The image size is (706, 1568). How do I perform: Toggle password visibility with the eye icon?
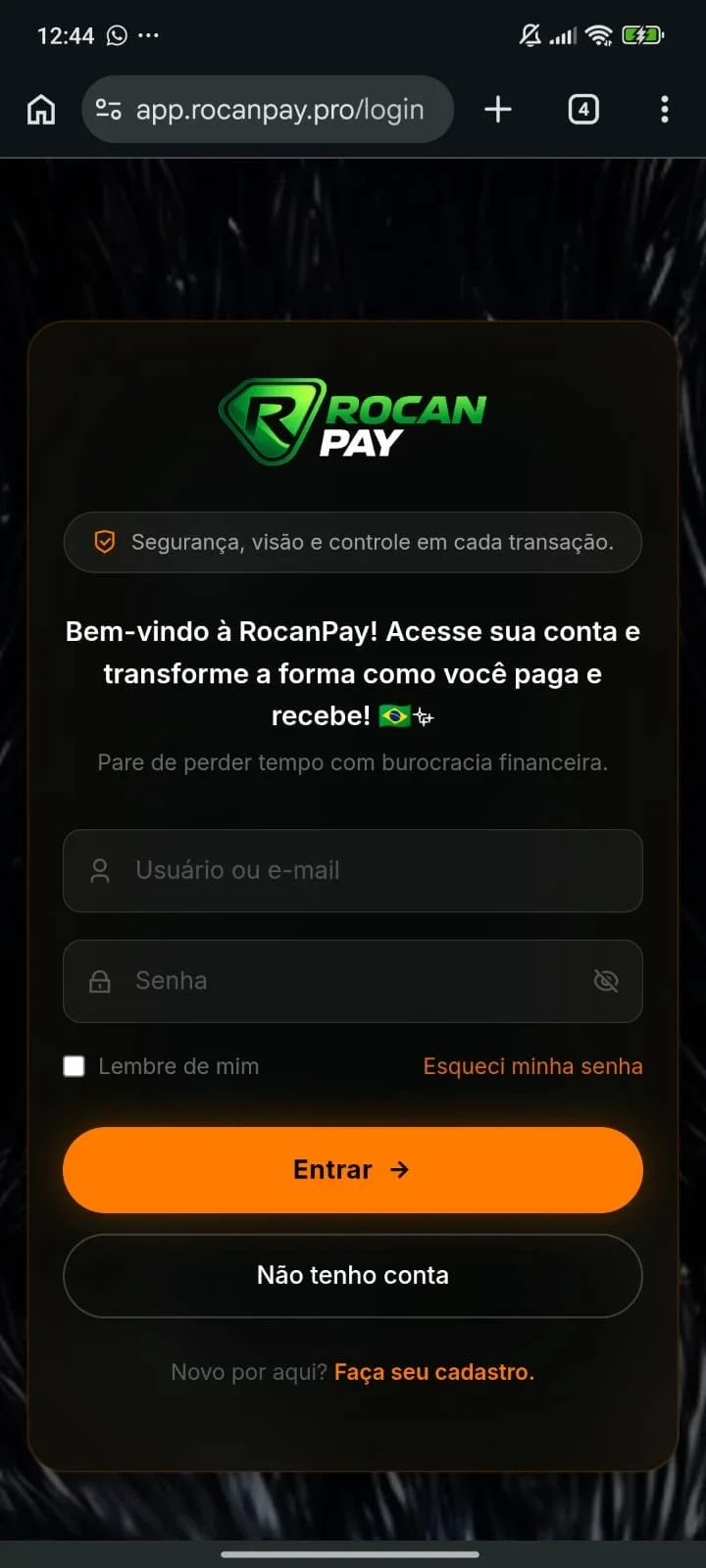click(x=606, y=981)
